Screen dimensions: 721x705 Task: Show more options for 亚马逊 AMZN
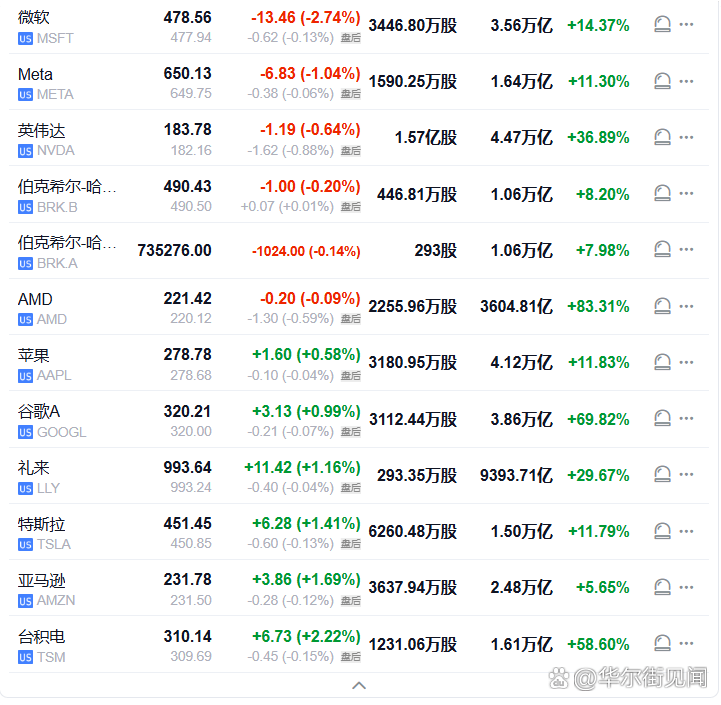coord(686,588)
